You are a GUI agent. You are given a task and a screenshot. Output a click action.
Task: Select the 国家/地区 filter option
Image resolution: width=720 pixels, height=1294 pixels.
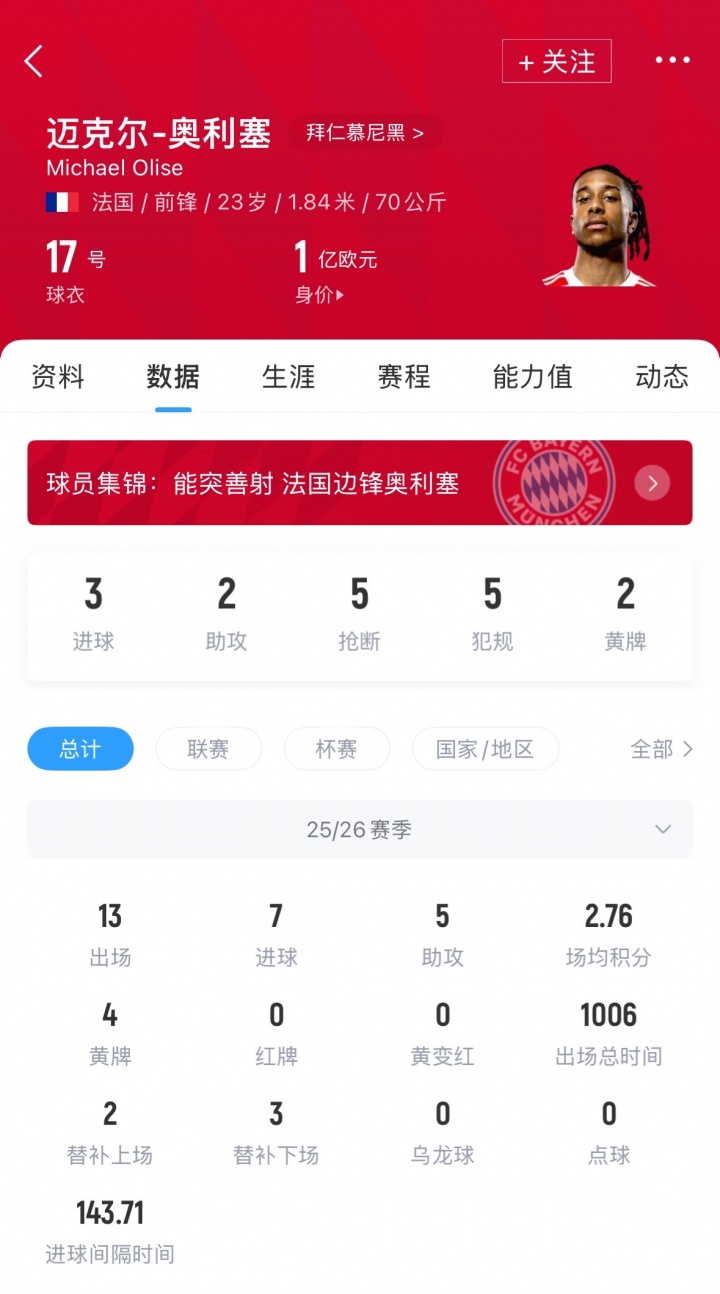[485, 748]
